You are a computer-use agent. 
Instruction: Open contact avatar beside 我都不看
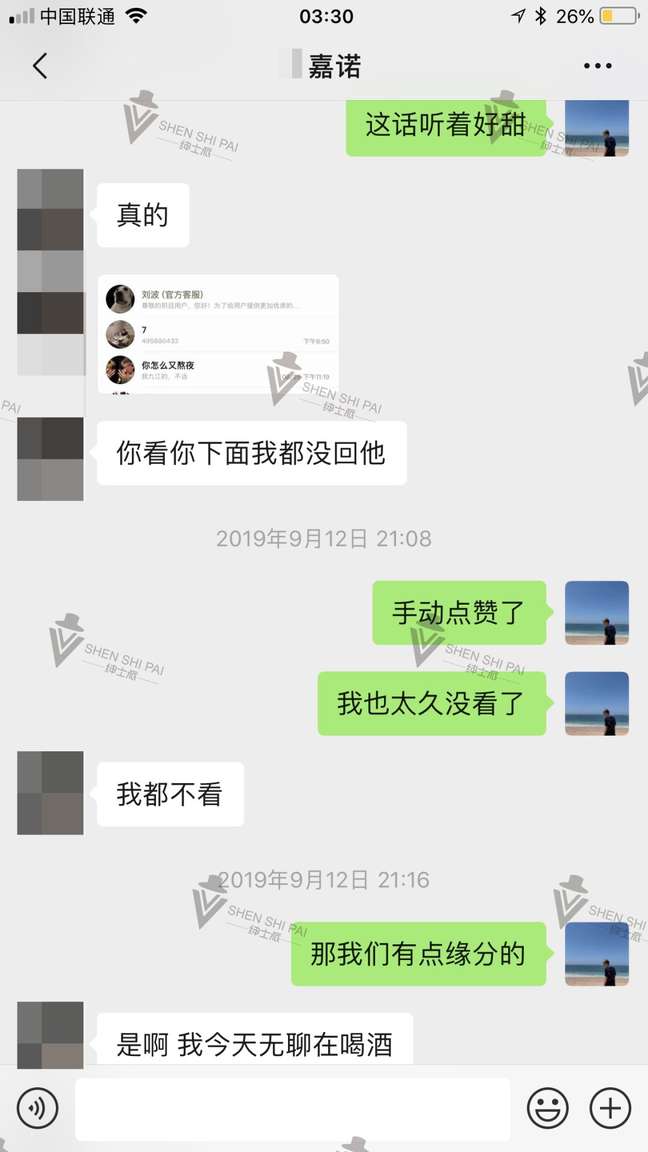(x=50, y=793)
